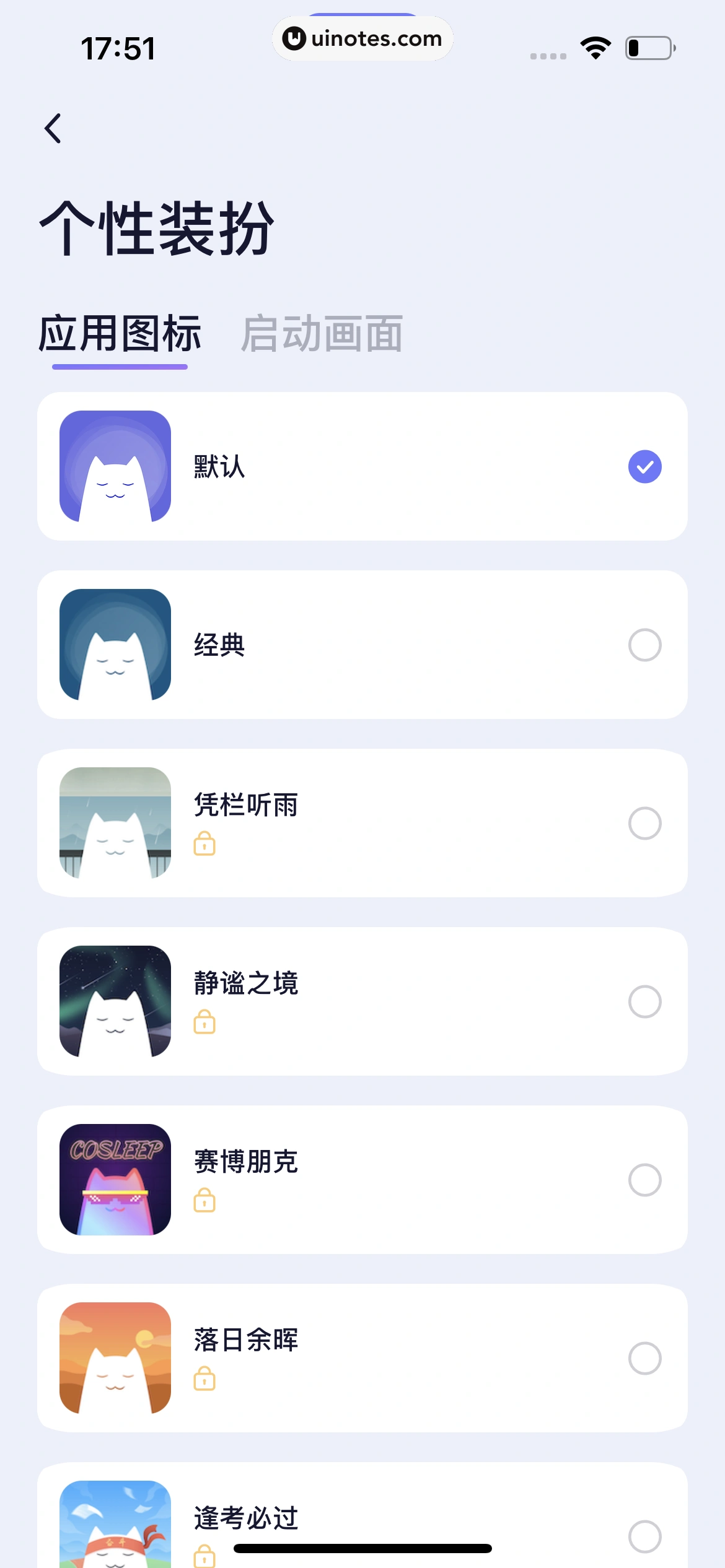Tap the 凭栏听雨 rainy icon thumbnail
725x1568 pixels.
115,822
